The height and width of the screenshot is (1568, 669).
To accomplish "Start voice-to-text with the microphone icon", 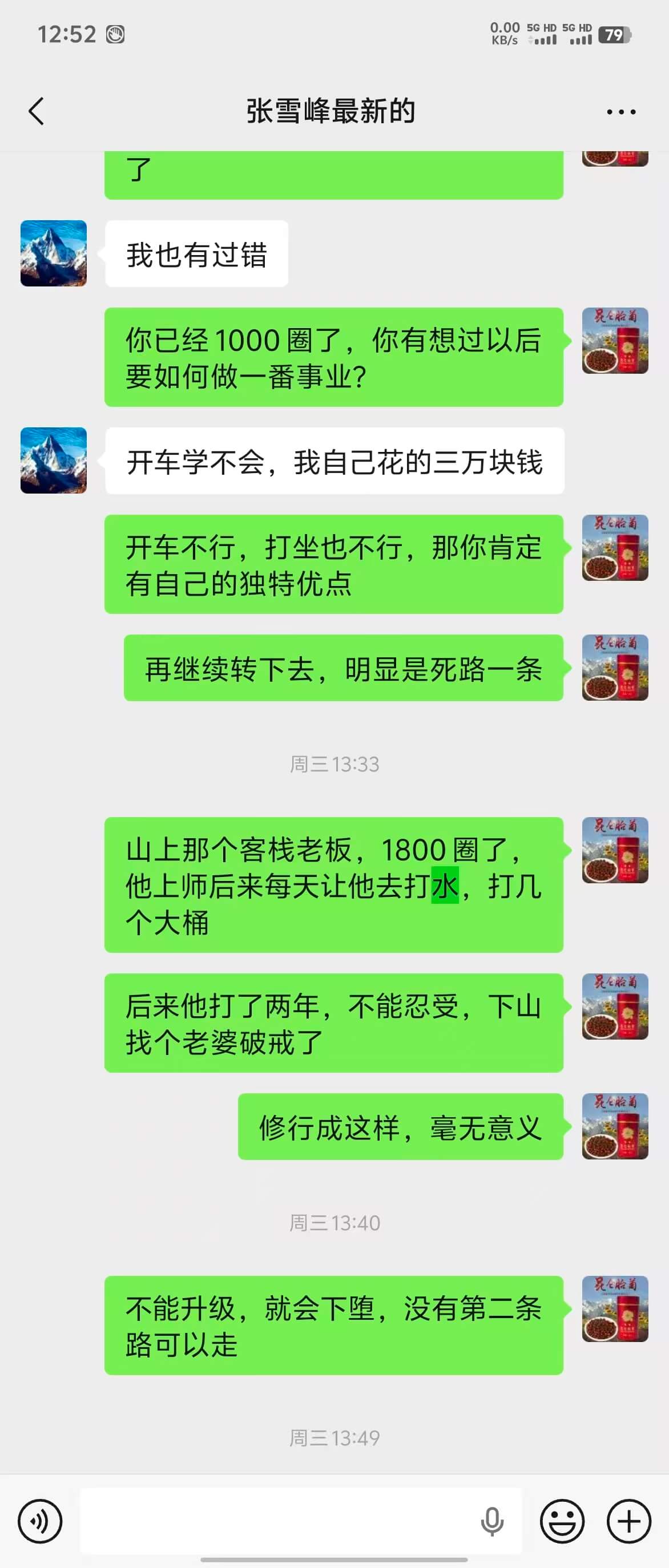I will (x=492, y=1521).
